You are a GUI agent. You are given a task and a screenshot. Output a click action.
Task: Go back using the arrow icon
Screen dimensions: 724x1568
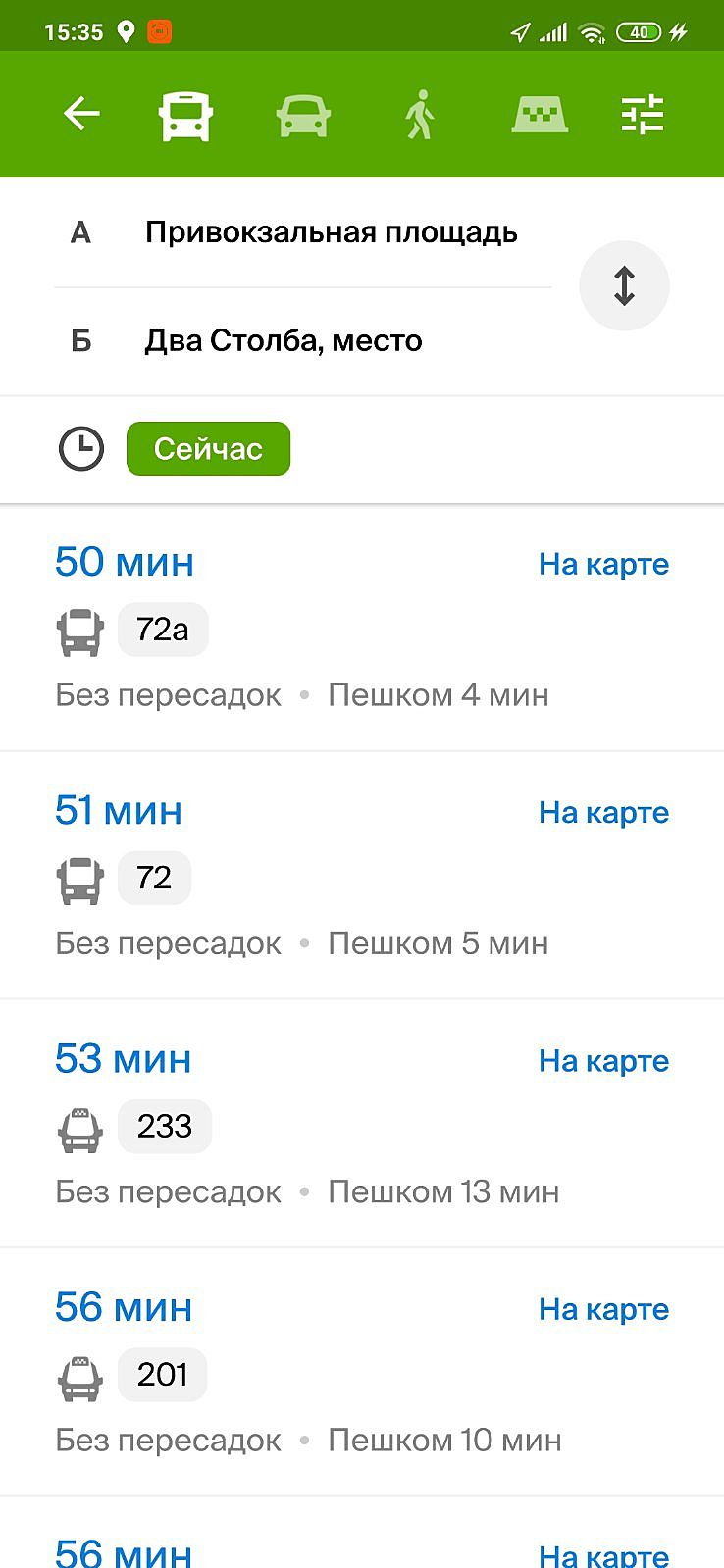pyautogui.click(x=81, y=114)
